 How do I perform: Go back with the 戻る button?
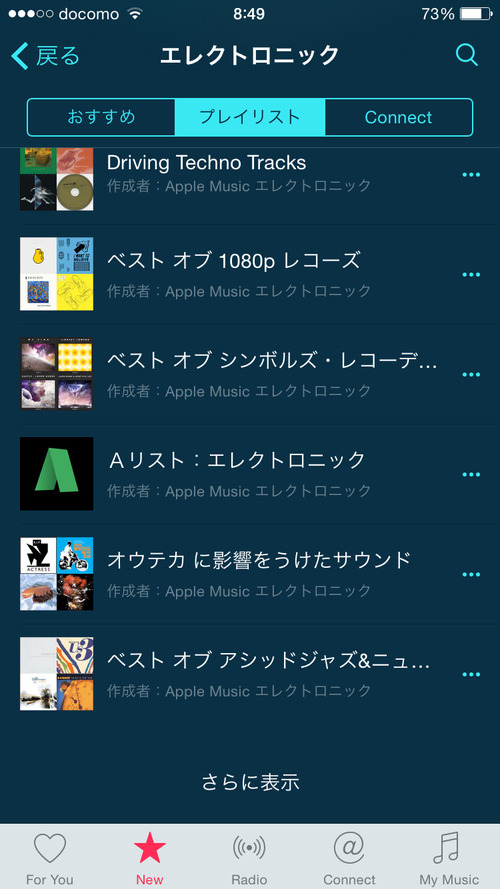[45, 56]
